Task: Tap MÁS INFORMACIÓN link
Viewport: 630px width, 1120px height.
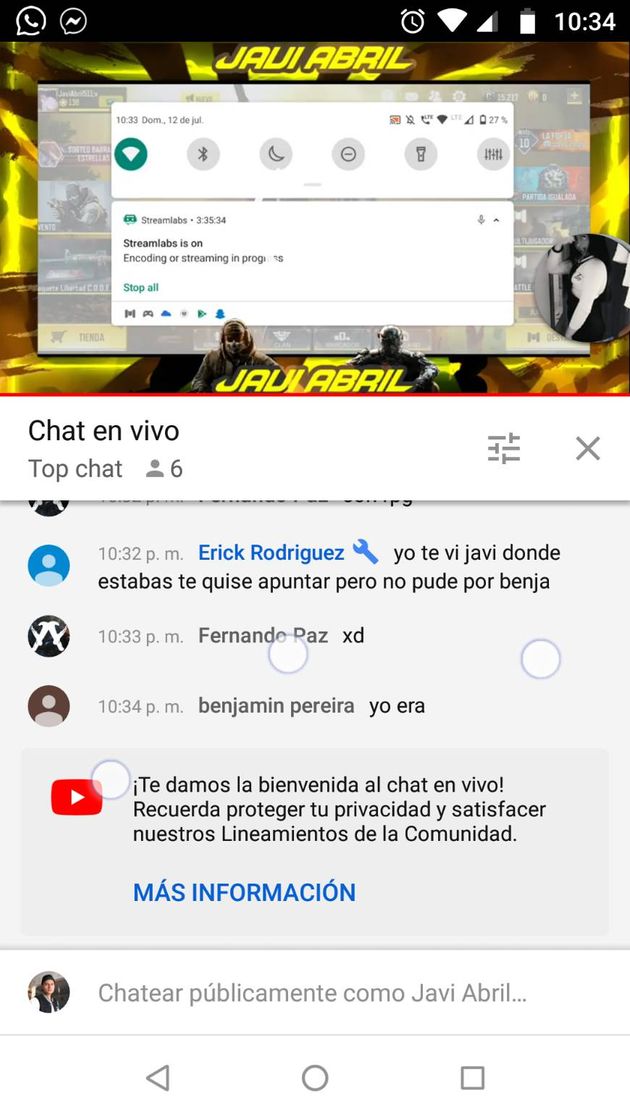Action: coord(244,892)
